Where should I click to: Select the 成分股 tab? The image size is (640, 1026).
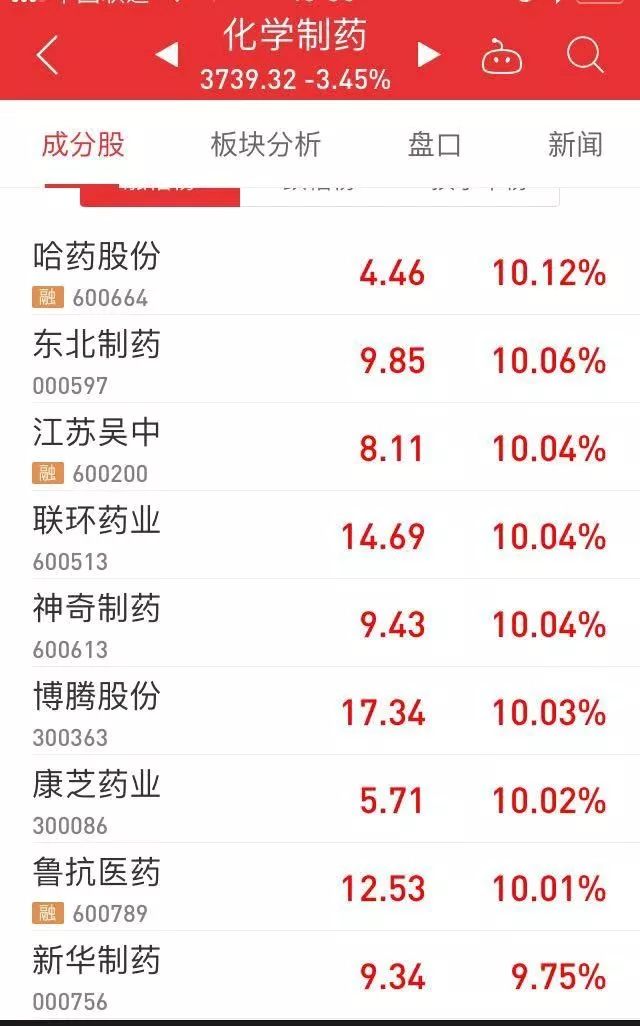pyautogui.click(x=83, y=145)
